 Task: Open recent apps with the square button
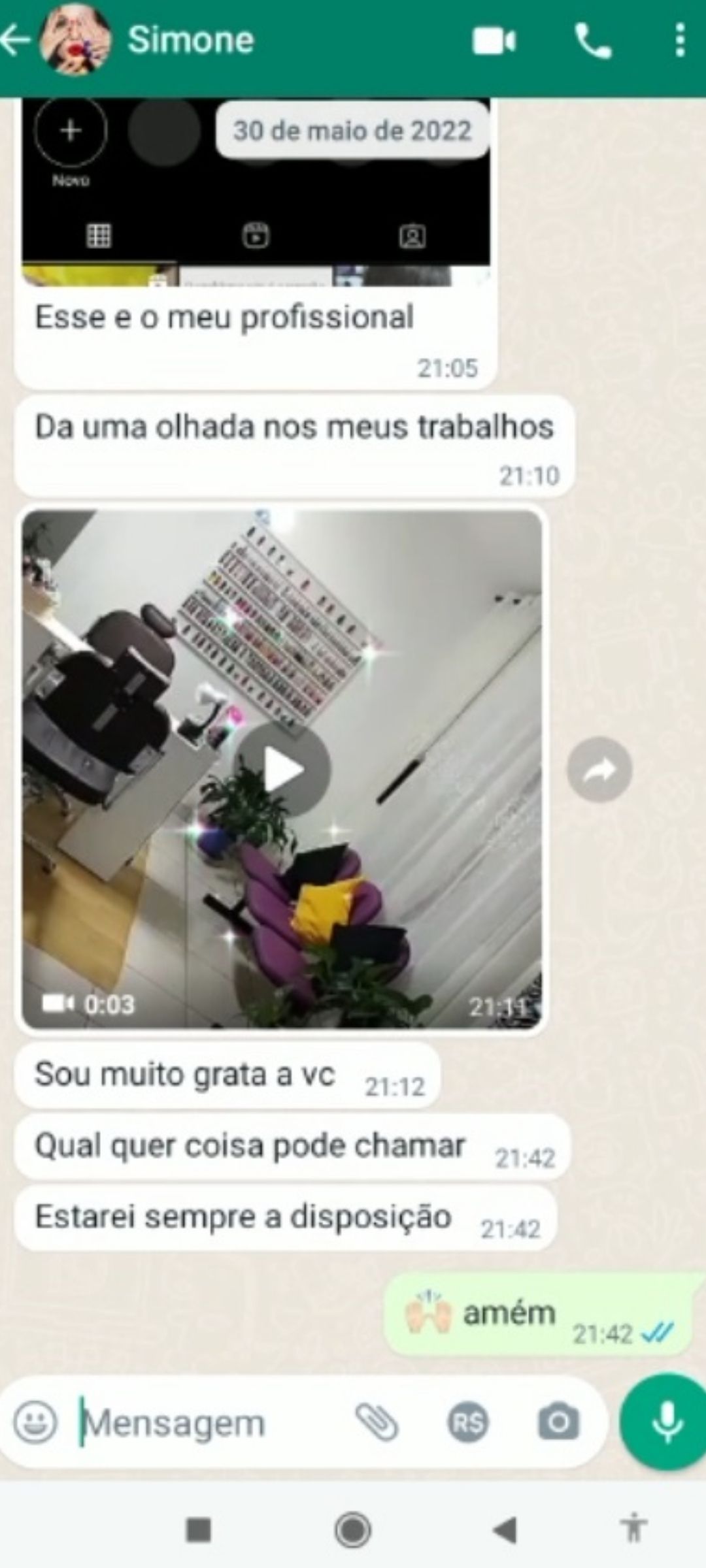(199, 1530)
